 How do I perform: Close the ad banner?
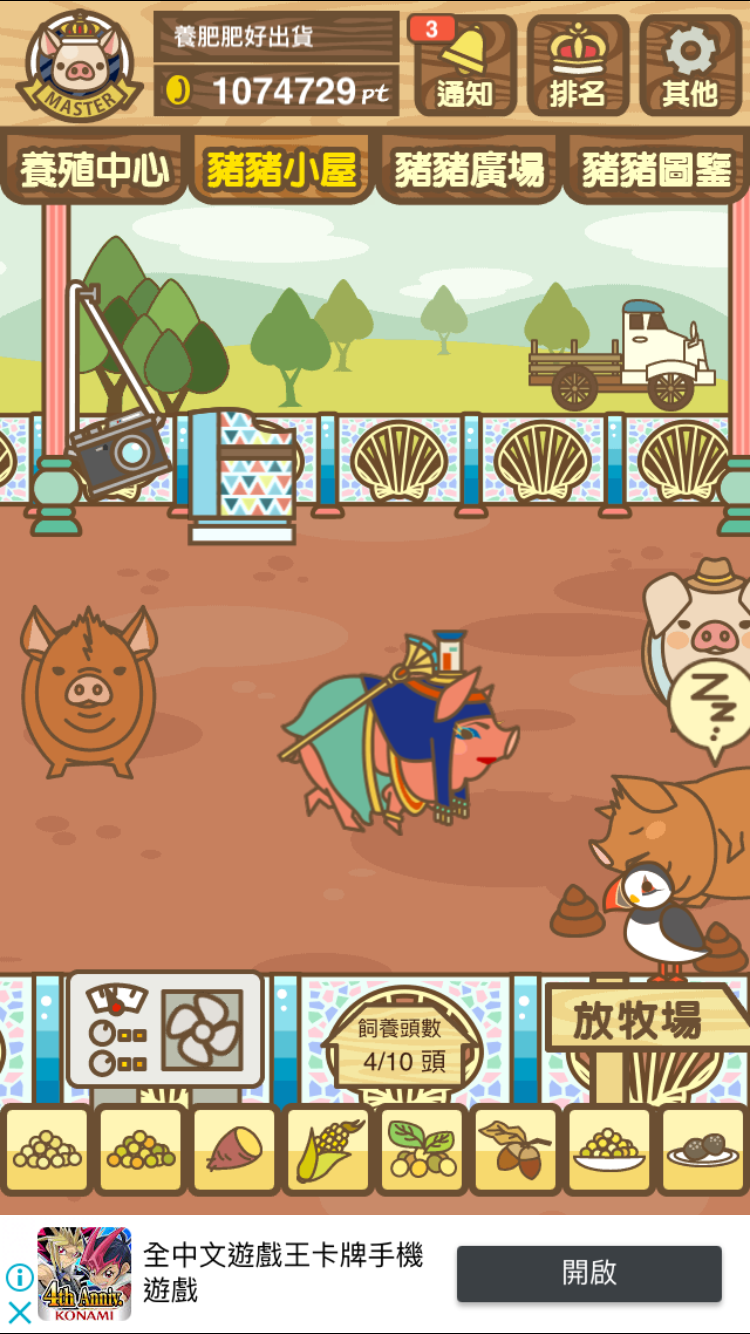[x=19, y=1312]
